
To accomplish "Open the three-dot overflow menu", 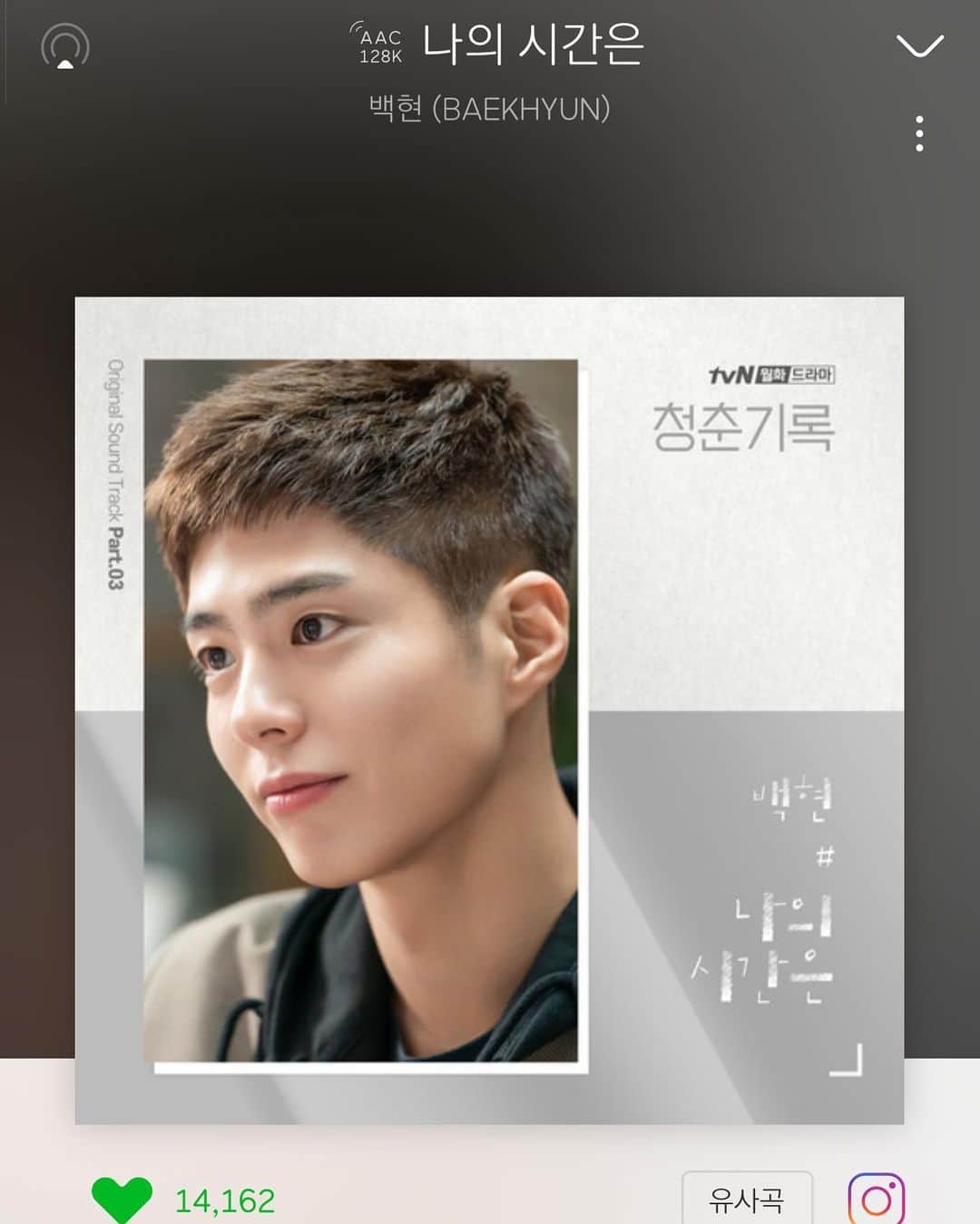I will (919, 133).
